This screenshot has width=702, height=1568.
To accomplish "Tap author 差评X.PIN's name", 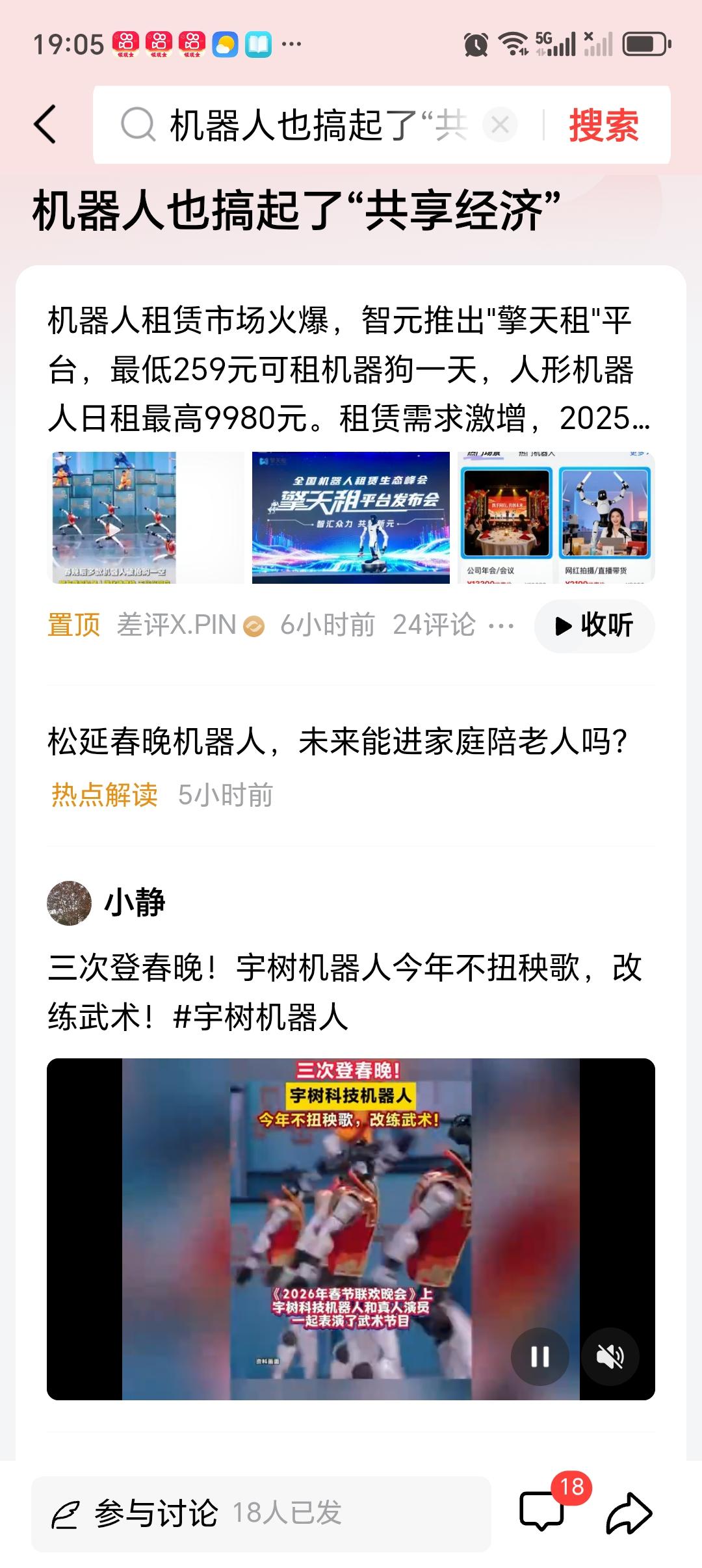I will [174, 625].
